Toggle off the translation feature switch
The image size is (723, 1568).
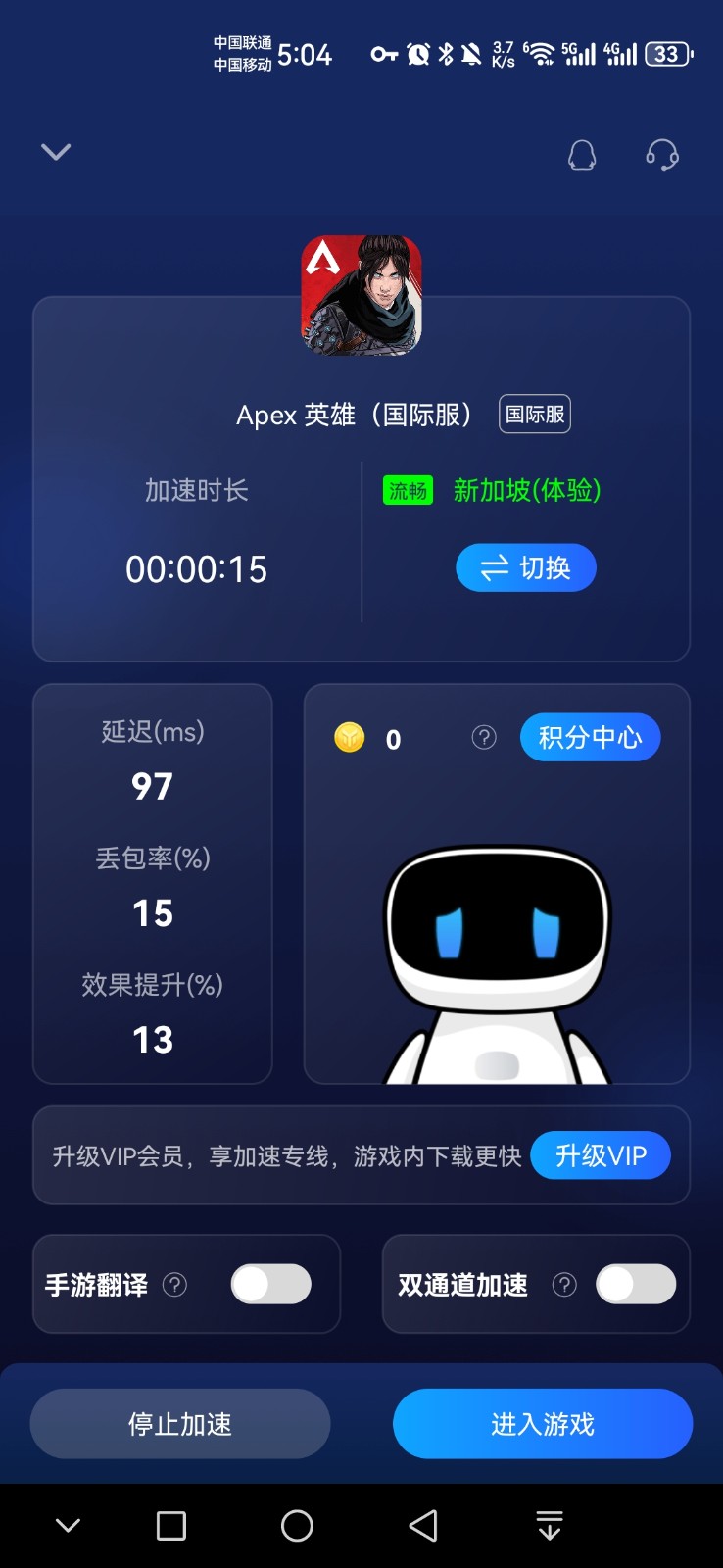pyautogui.click(x=270, y=1284)
